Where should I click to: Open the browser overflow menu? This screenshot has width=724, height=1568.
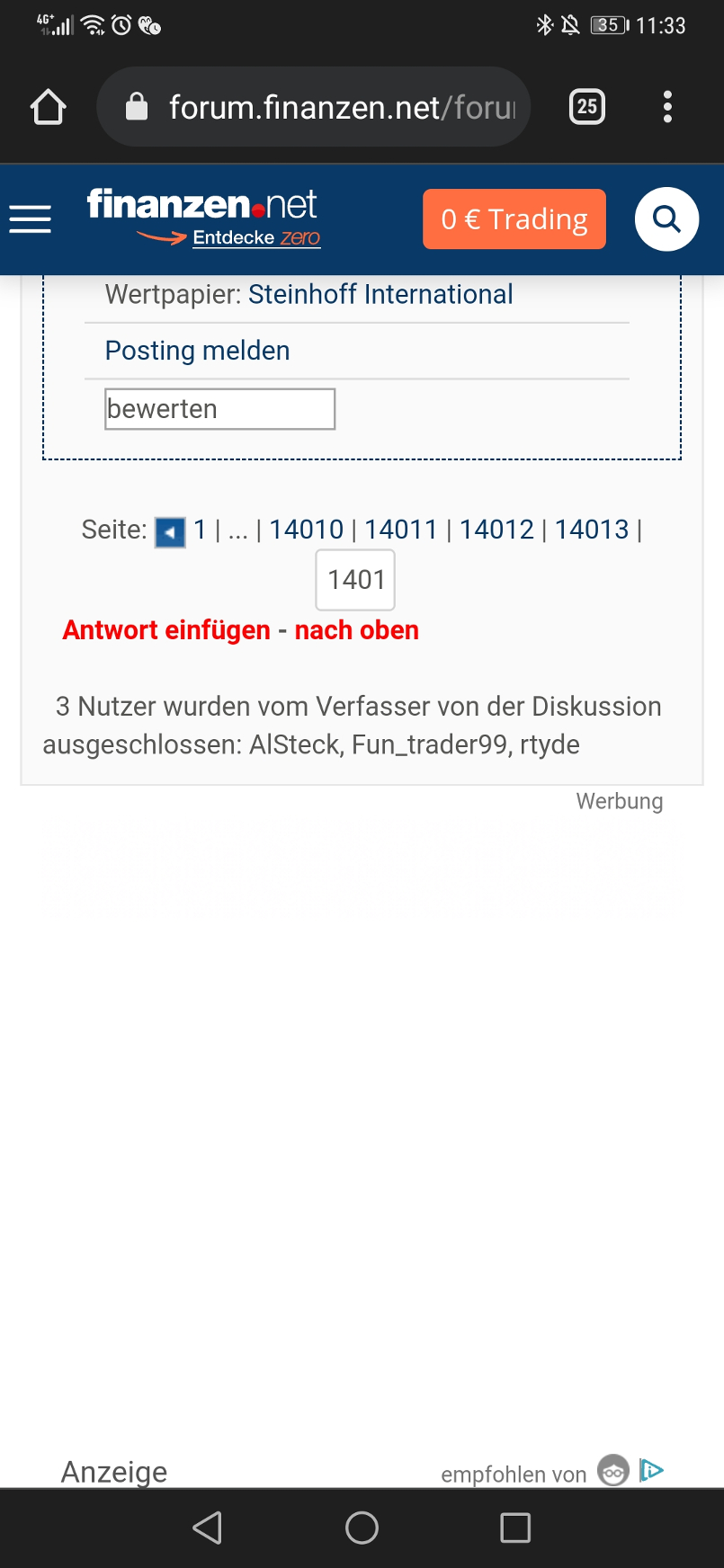pyautogui.click(x=667, y=107)
